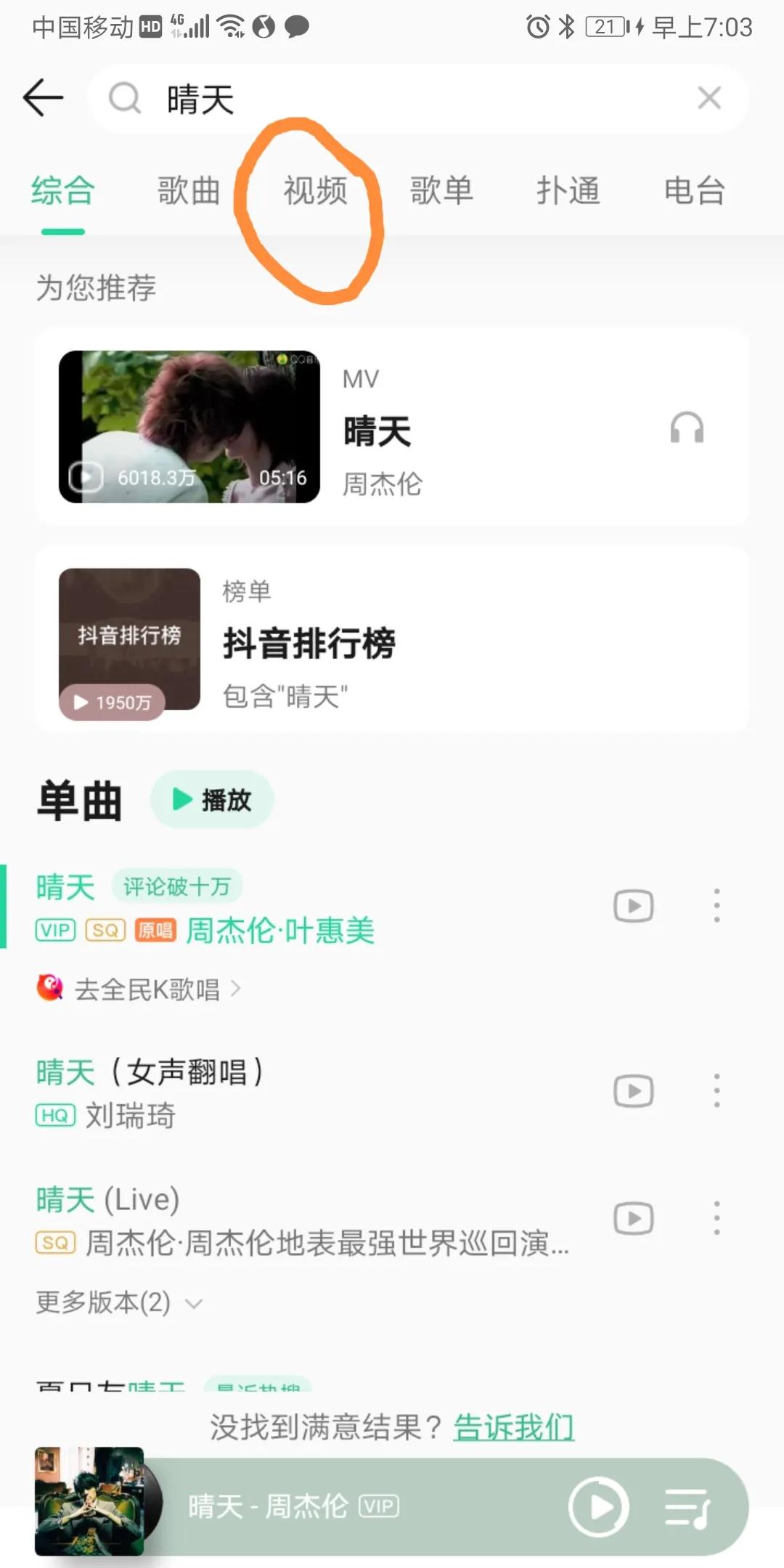Tap the video play icon next to 晴天 by 周杰伦
This screenshot has height=1568, width=784.
[632, 905]
